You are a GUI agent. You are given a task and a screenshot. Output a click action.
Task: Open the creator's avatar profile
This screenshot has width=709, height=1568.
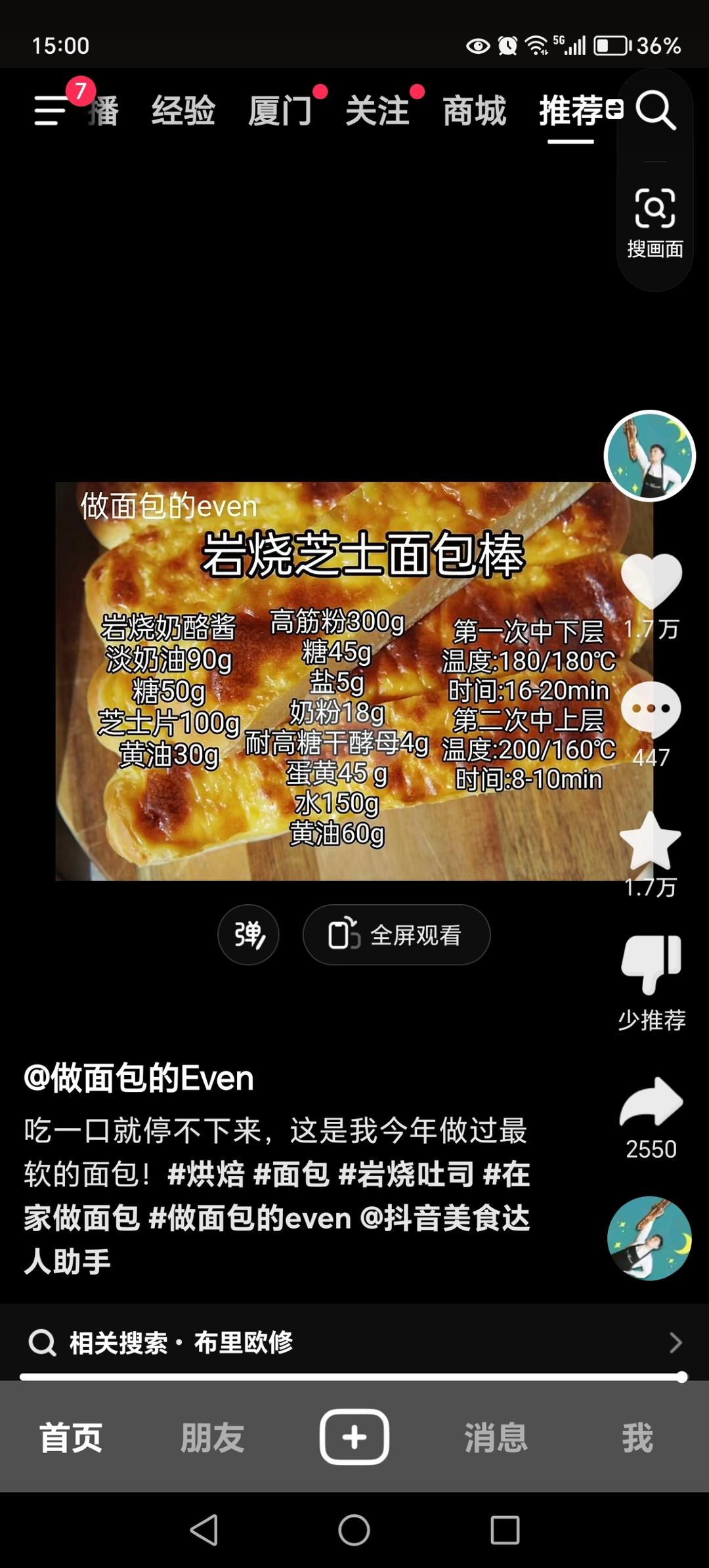tap(649, 456)
